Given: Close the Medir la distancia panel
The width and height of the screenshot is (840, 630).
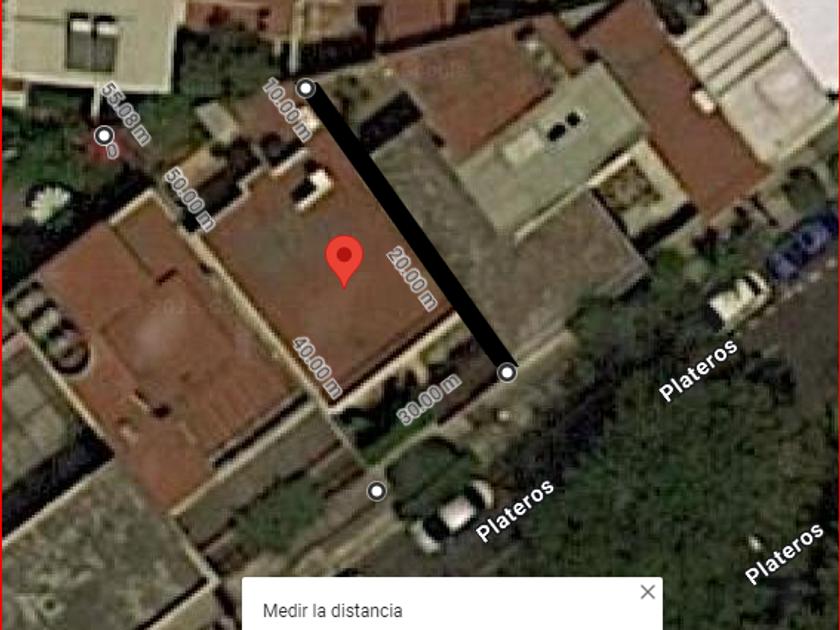Looking at the screenshot, I should click(647, 592).
